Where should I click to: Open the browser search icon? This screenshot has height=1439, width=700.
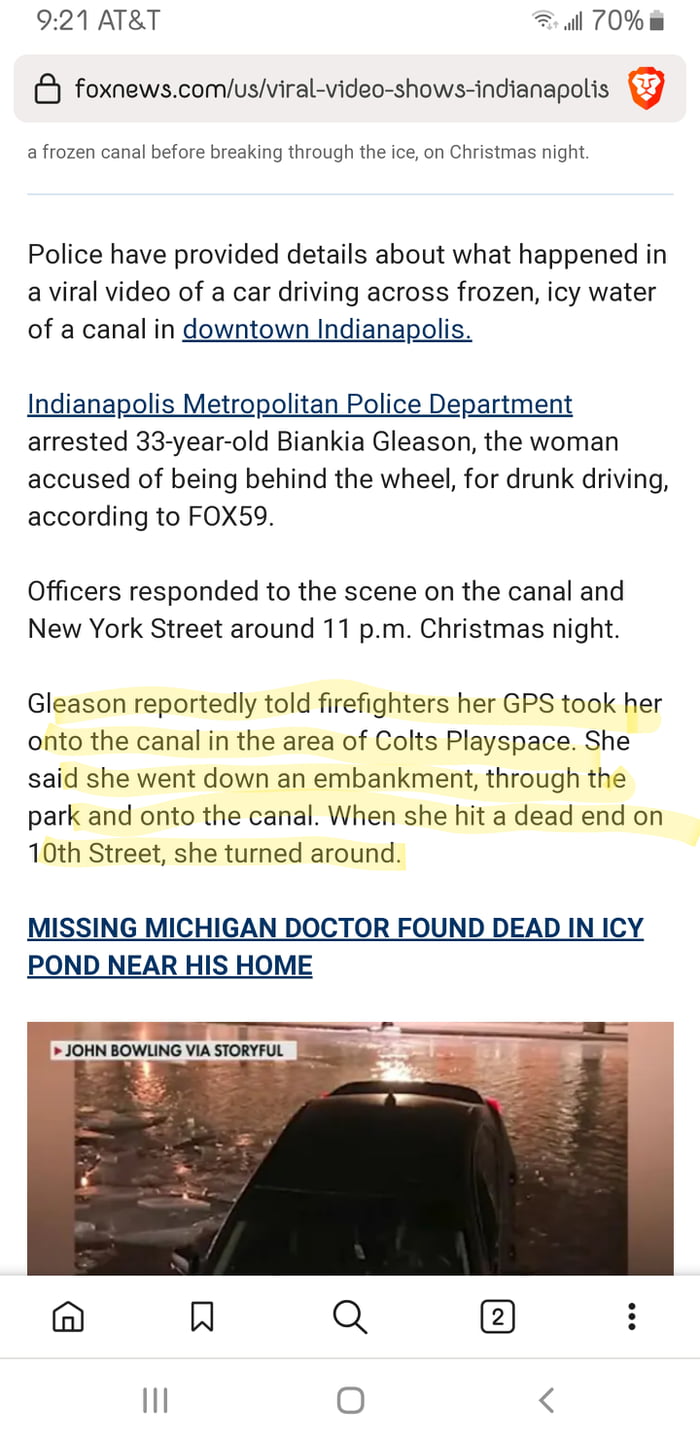[349, 1316]
